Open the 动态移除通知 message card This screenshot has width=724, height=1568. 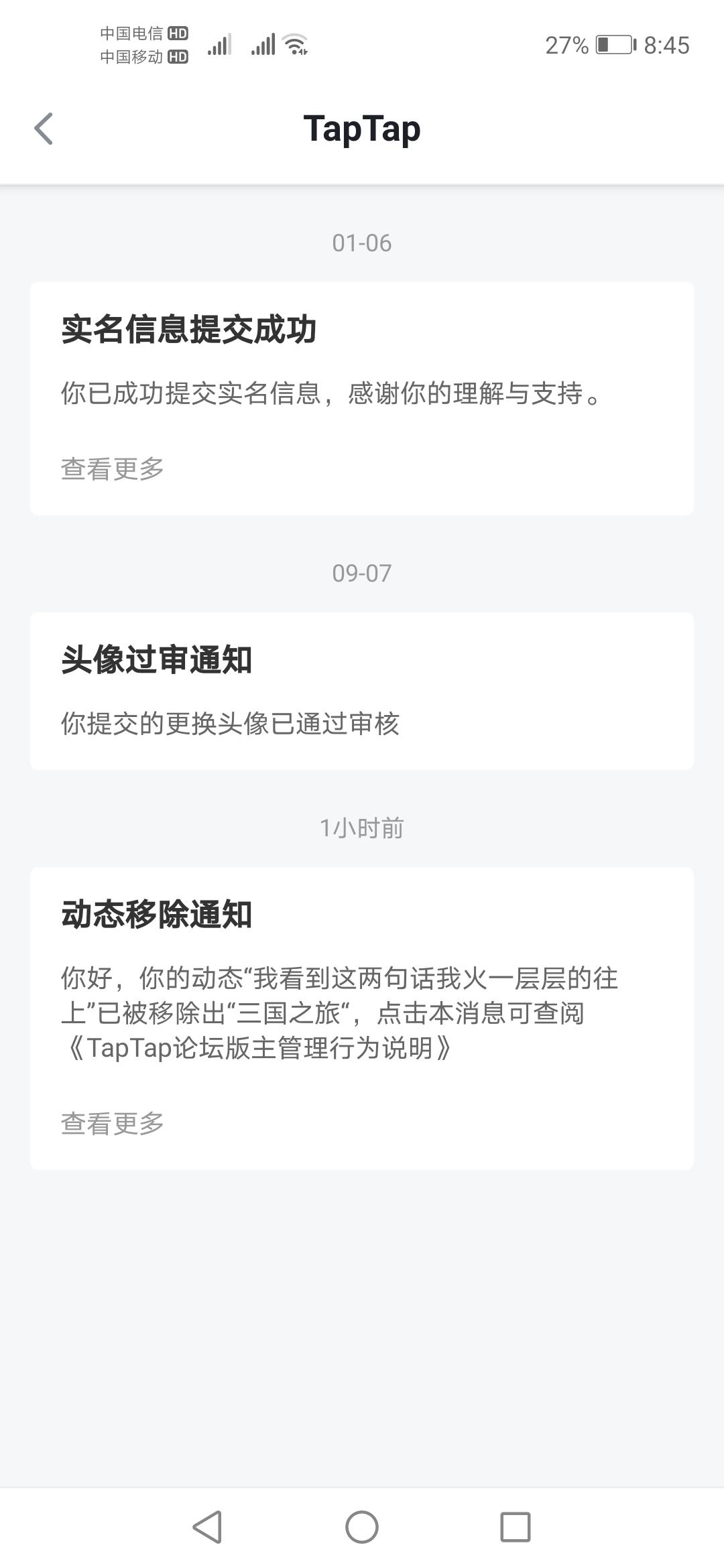click(362, 1019)
